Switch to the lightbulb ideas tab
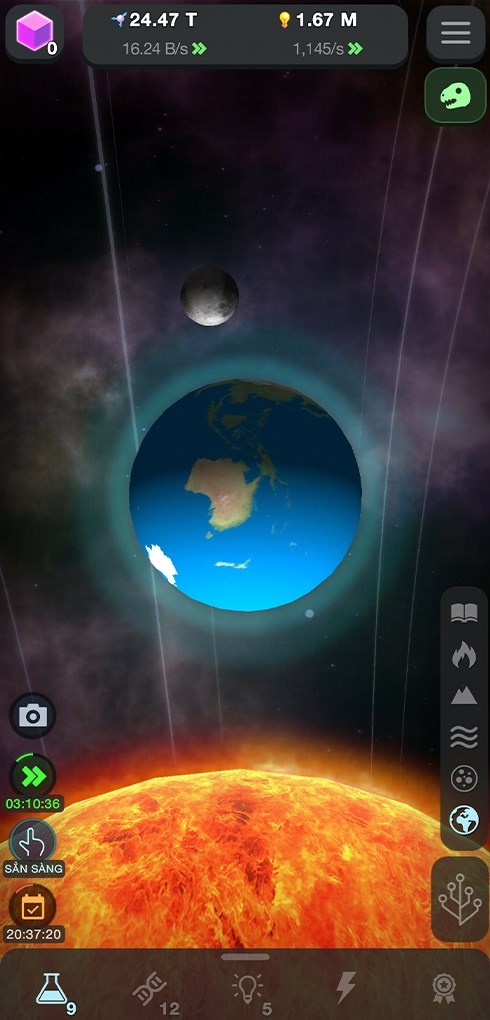Viewport: 490px width, 1020px height. pyautogui.click(x=249, y=989)
